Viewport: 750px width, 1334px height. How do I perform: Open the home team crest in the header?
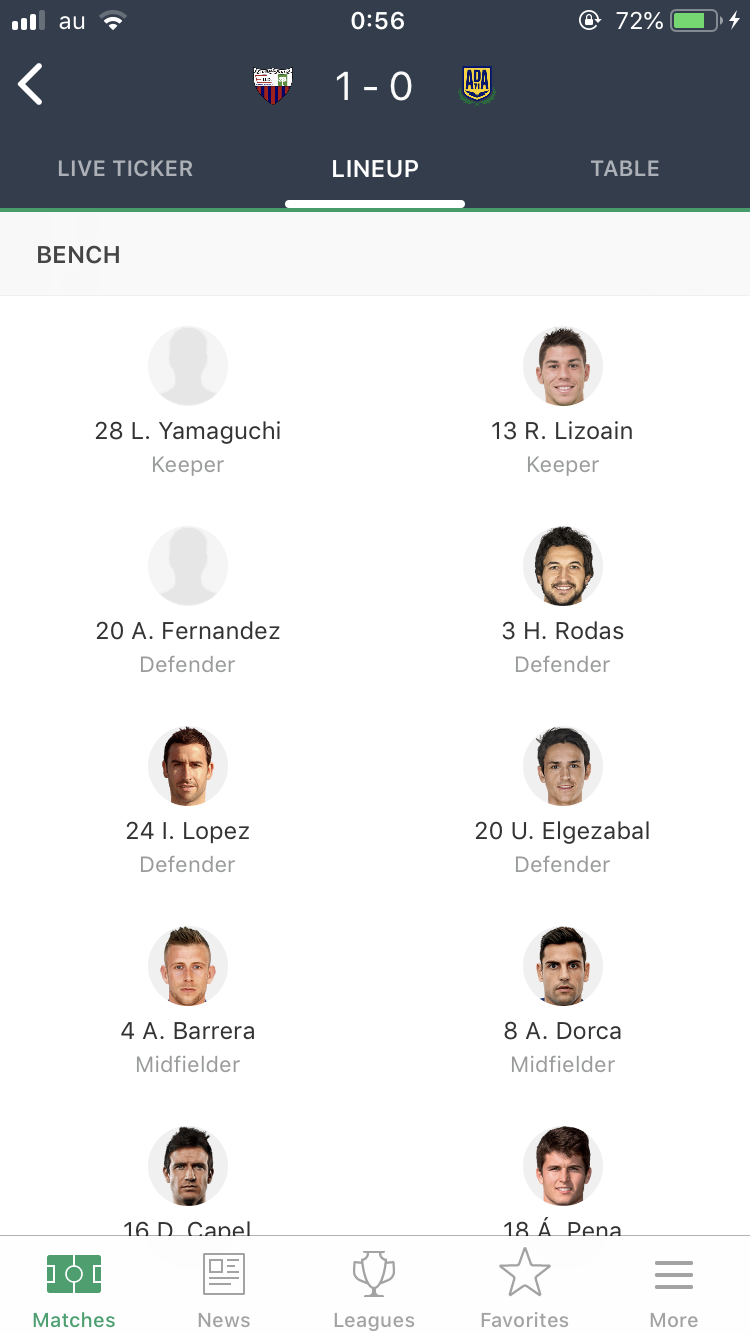coord(273,86)
